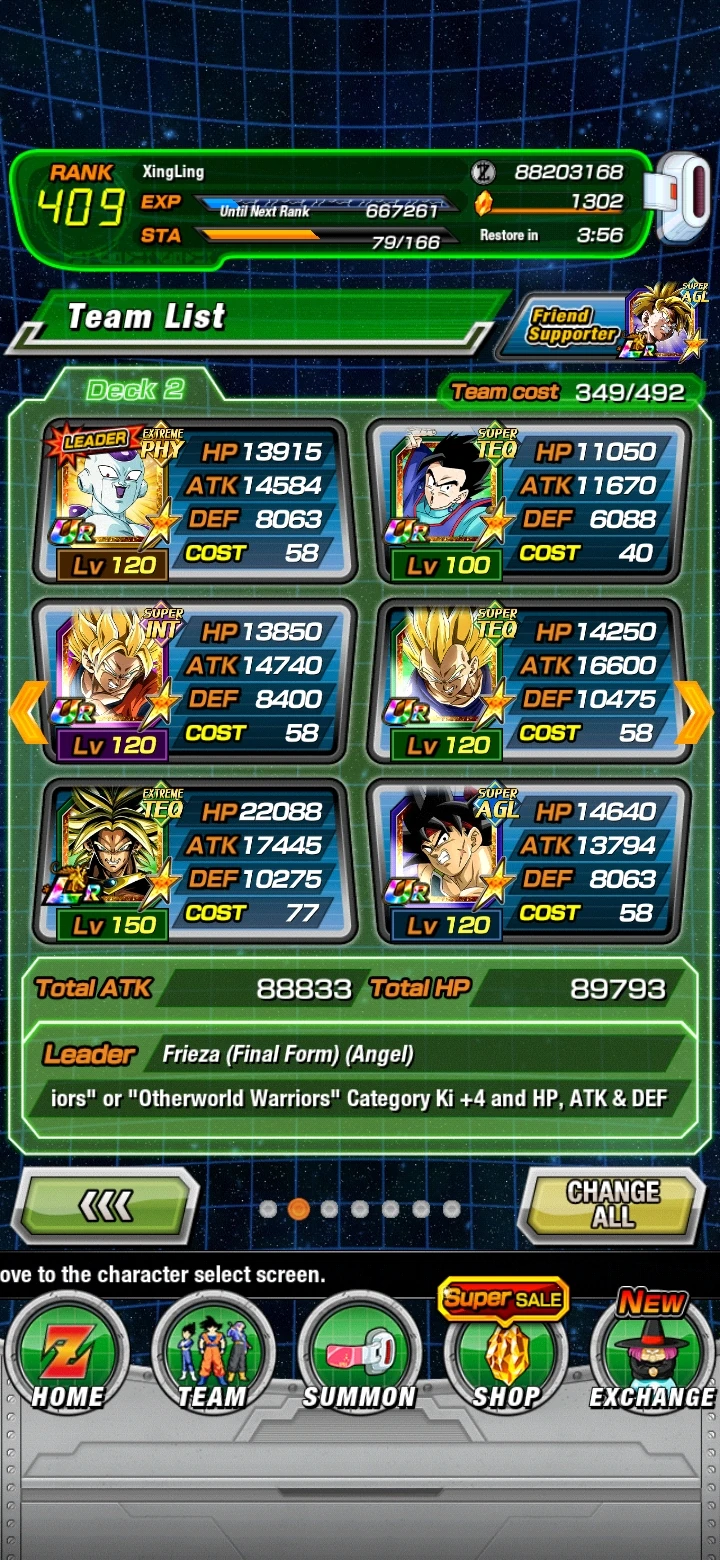Tap the STA stamina progress bar
This screenshot has height=1560, width=720.
point(300,237)
